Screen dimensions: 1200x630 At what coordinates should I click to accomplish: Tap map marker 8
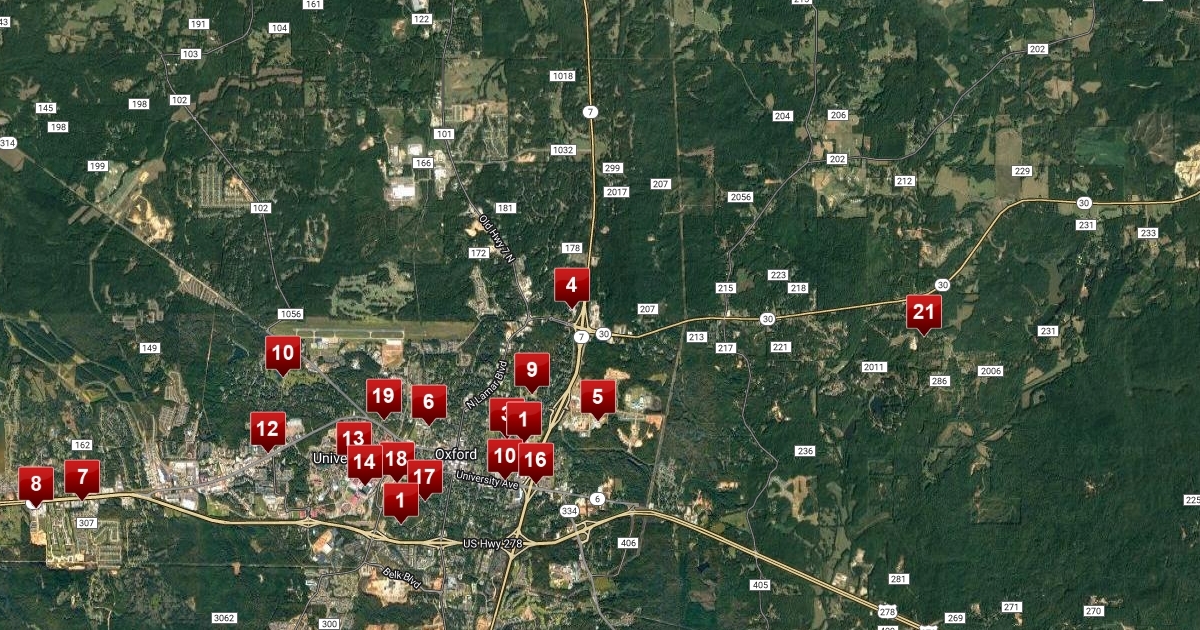(x=36, y=485)
